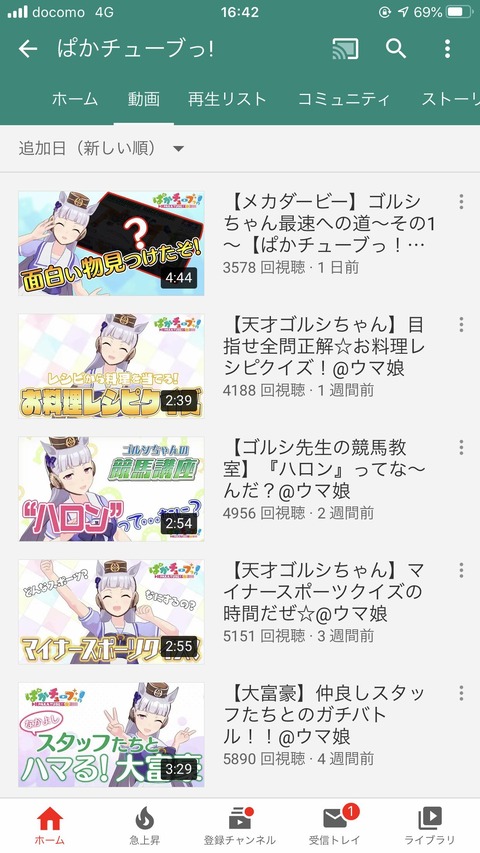Switch to the ライブラリ tab
The width and height of the screenshot is (480, 853).
point(430,825)
